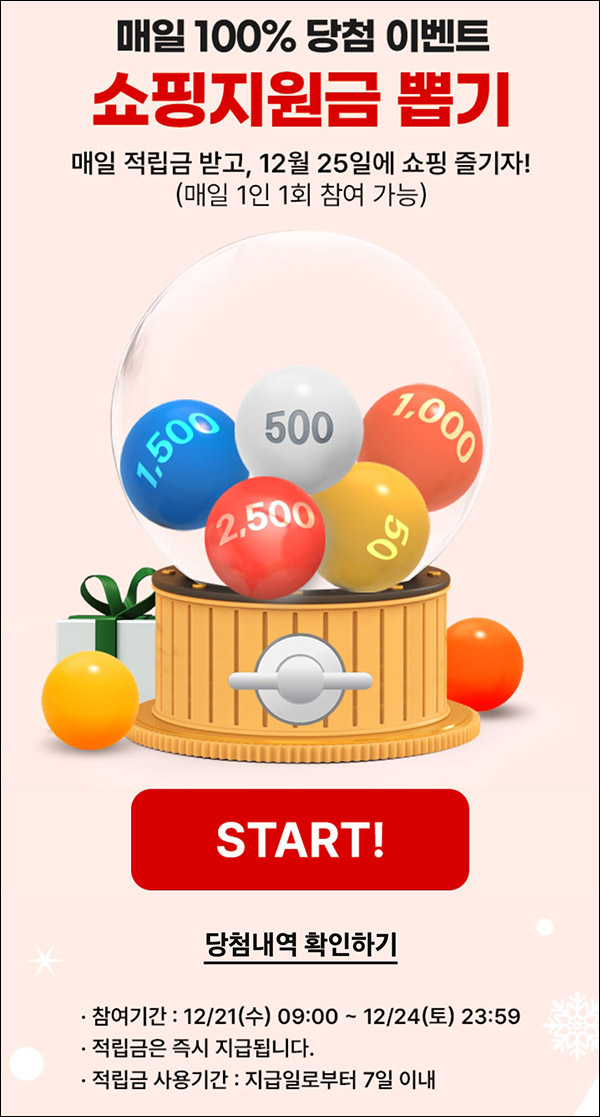This screenshot has height=1117, width=600.
Task: Tap the red START! button
Action: coord(300,839)
